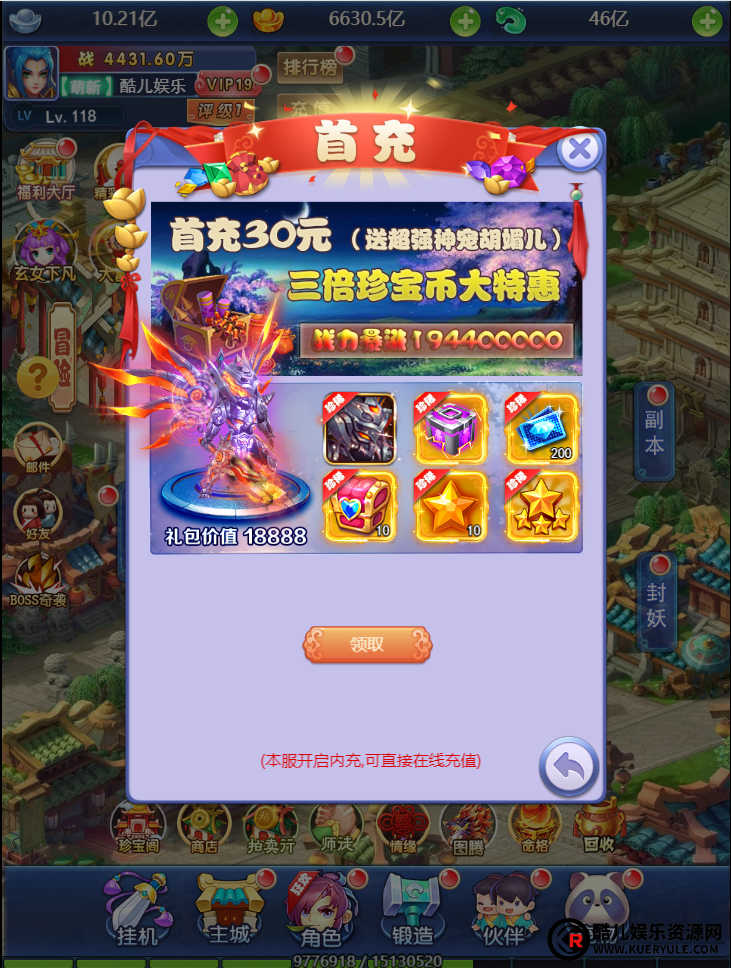
Task: Switch to the 伙伴 partners tab
Action: [503, 912]
